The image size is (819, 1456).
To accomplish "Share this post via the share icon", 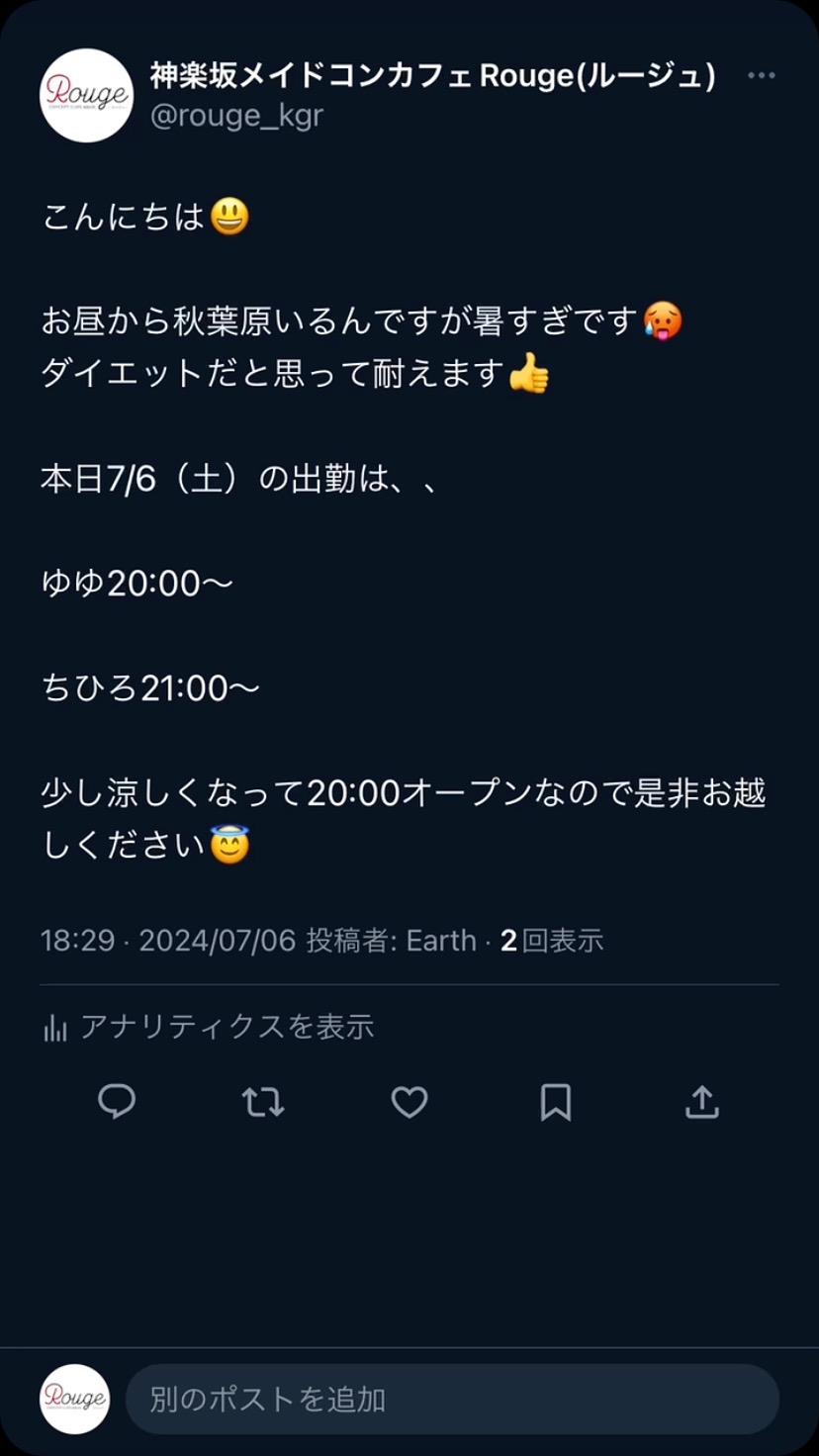I will click(701, 1101).
